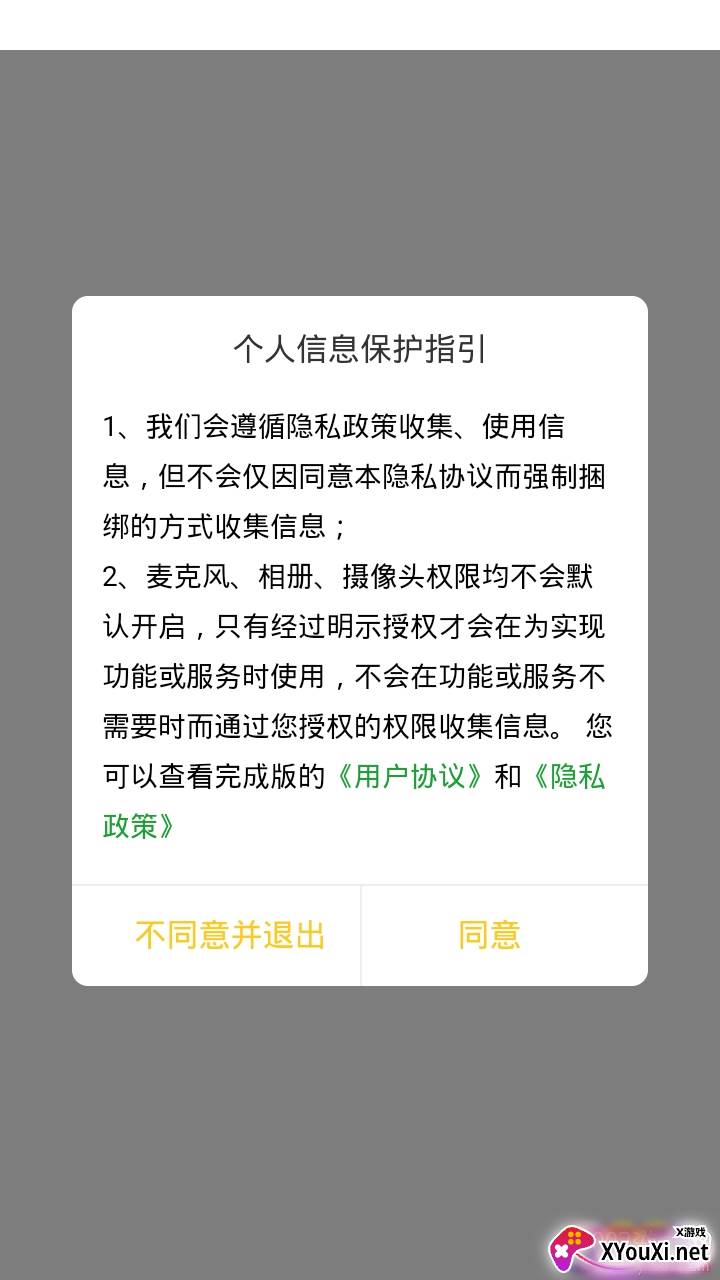The height and width of the screenshot is (1280, 720).
Task: Tap 同意 to accept the privacy guidelines
Action: pos(490,935)
